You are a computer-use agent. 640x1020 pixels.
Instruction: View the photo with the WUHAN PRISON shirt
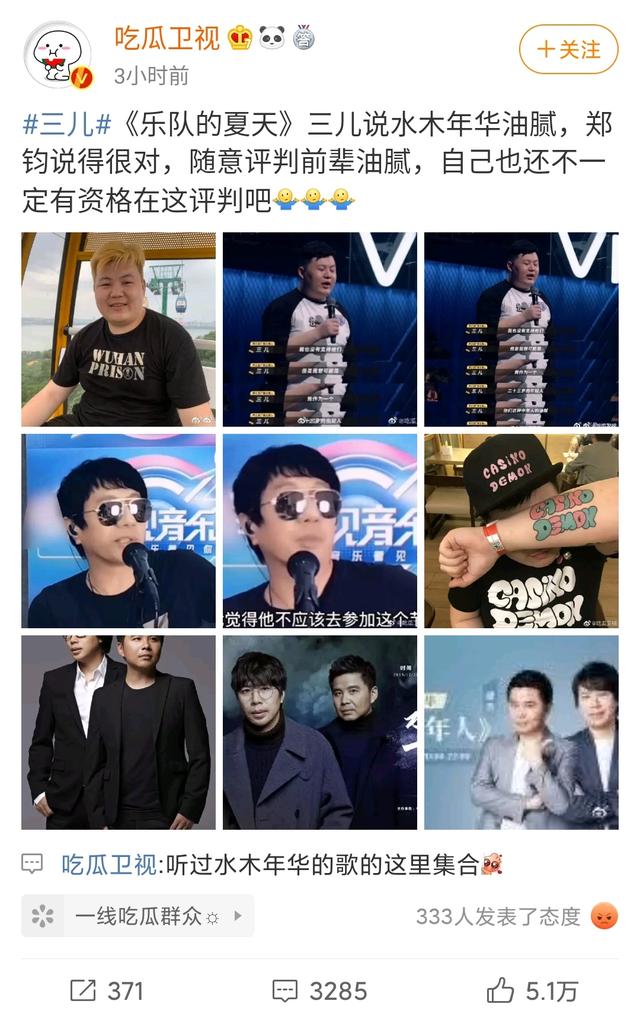point(118,329)
